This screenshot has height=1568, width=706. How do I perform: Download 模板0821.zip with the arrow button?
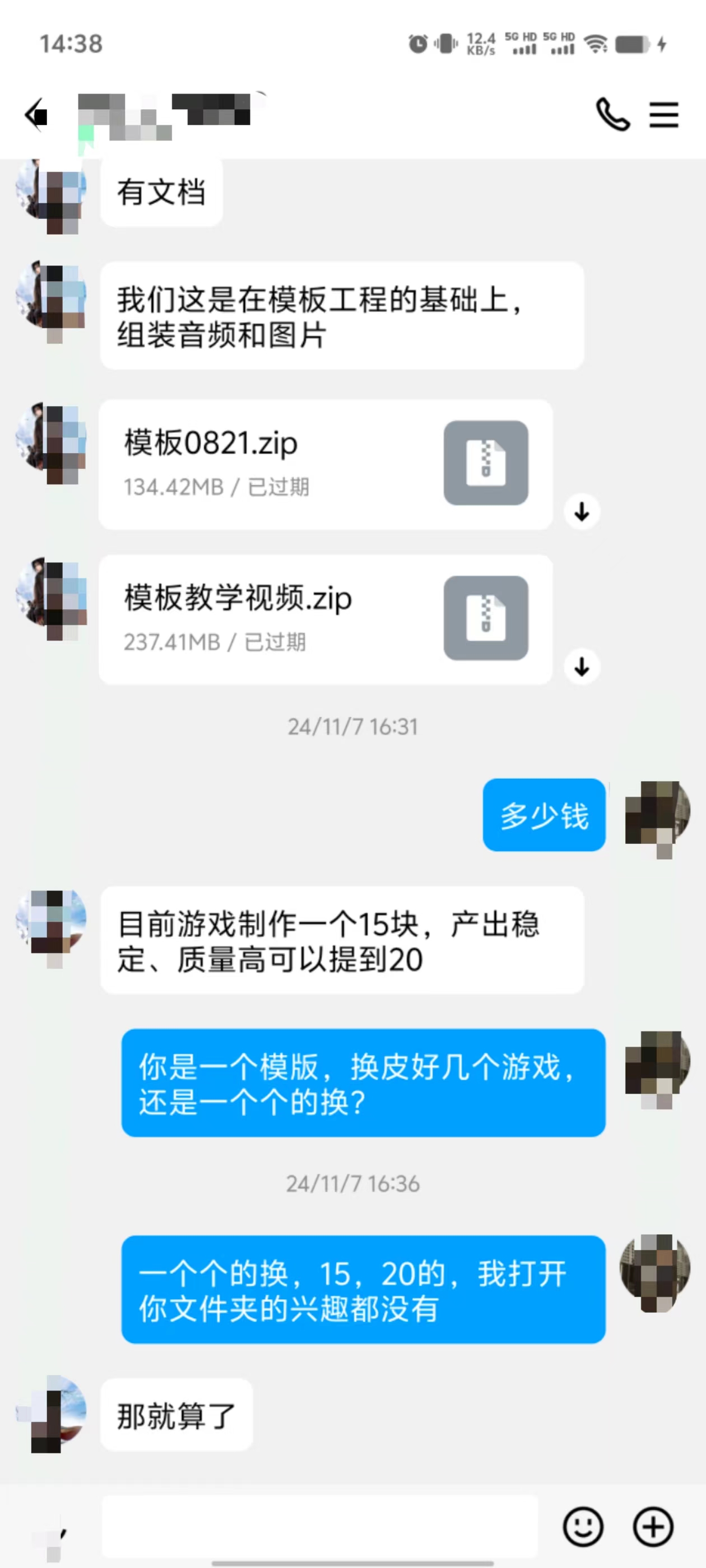tap(582, 511)
